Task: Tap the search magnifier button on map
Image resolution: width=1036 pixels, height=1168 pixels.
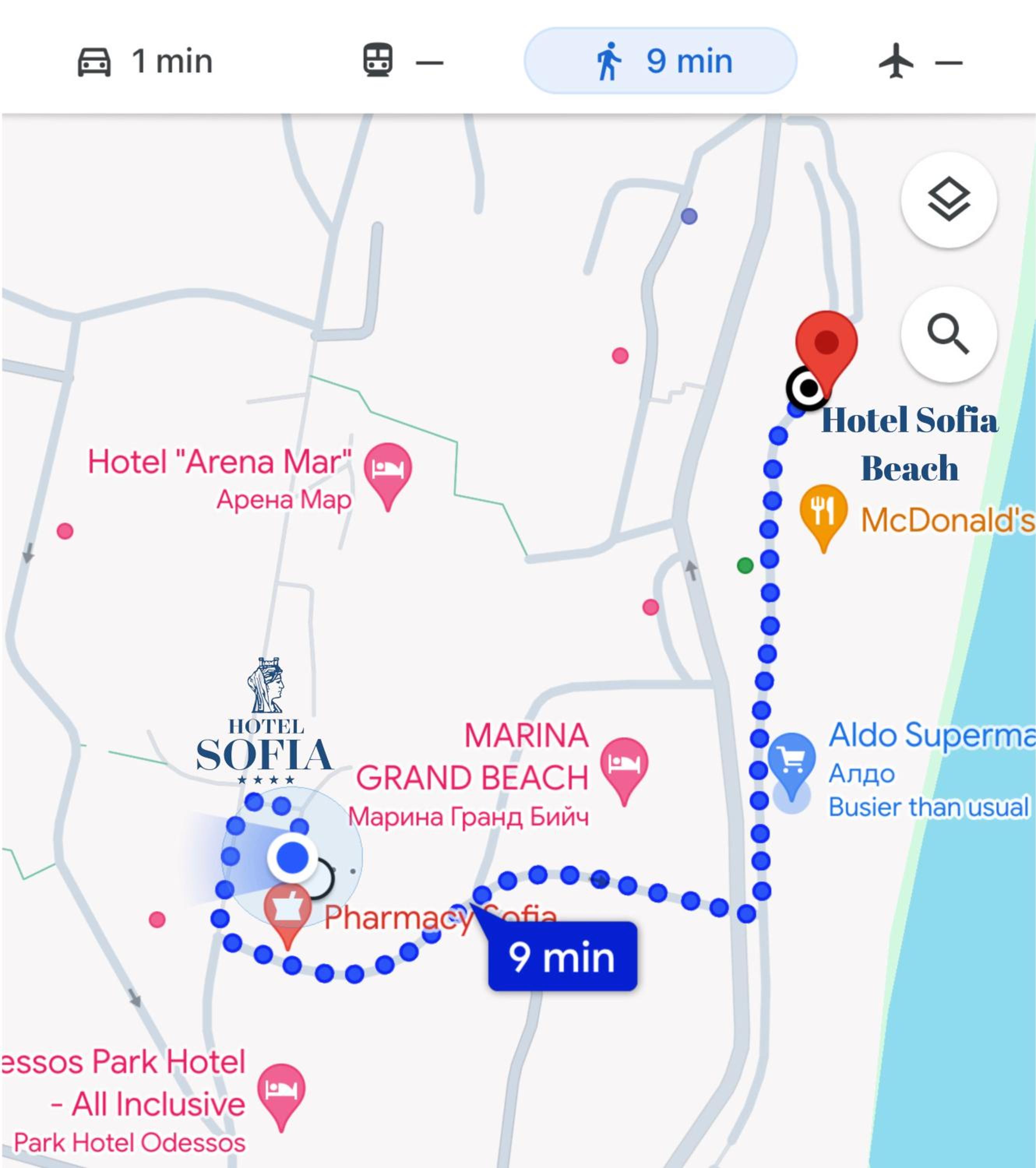Action: pyautogui.click(x=948, y=334)
